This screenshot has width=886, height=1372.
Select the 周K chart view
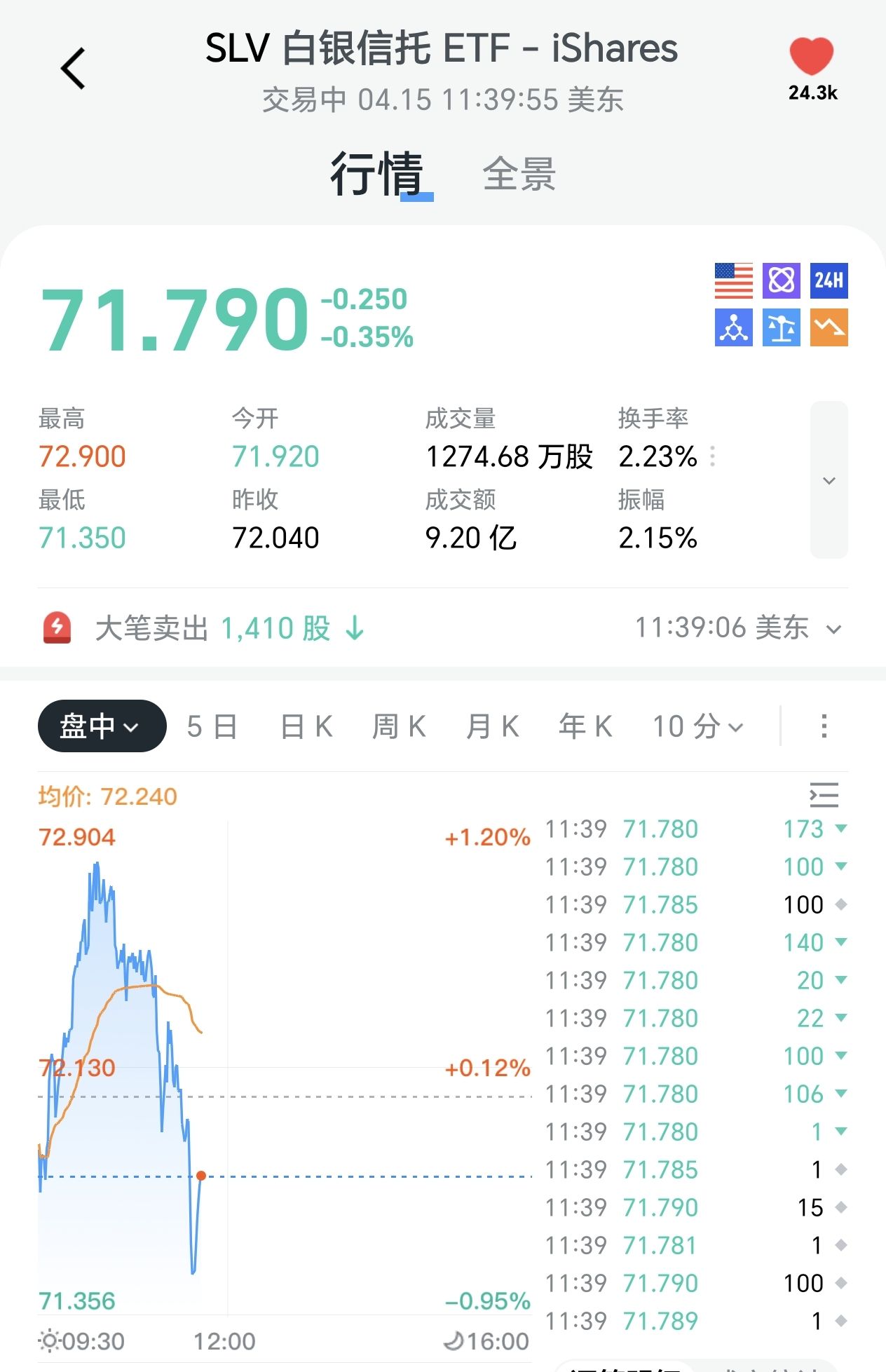[399, 726]
